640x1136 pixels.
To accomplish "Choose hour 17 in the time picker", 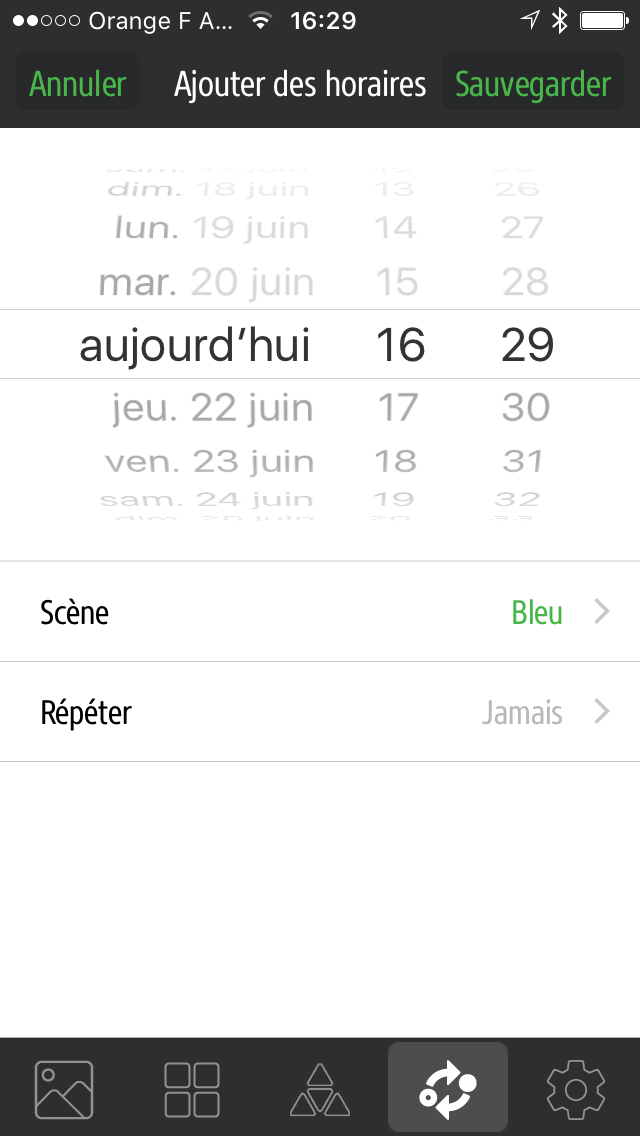I will coord(399,408).
